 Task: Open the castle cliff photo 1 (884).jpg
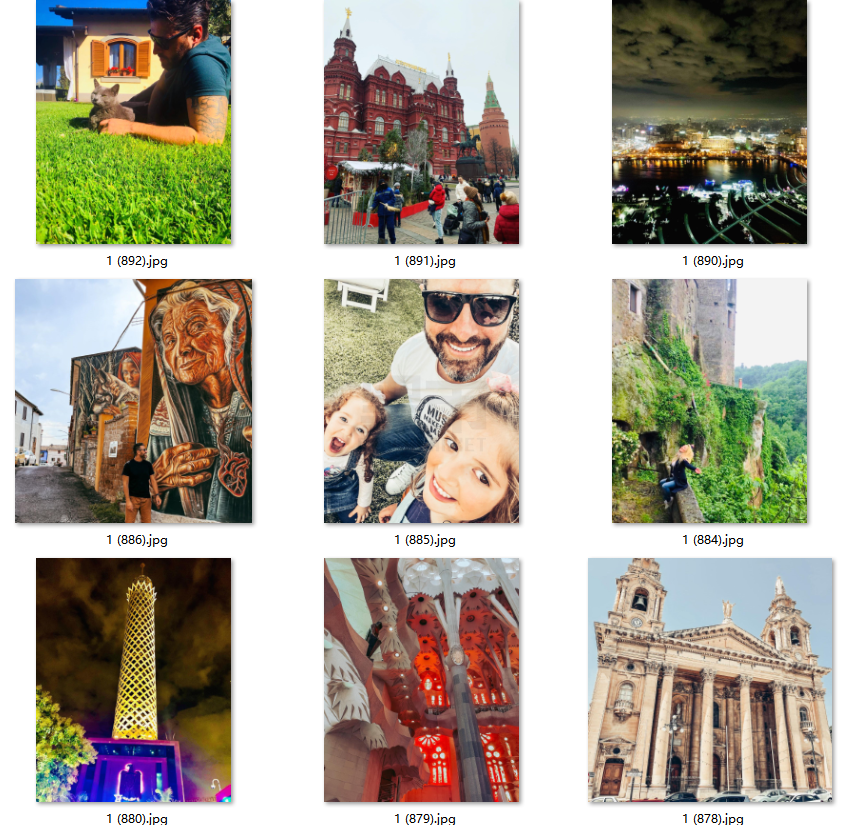click(x=709, y=401)
